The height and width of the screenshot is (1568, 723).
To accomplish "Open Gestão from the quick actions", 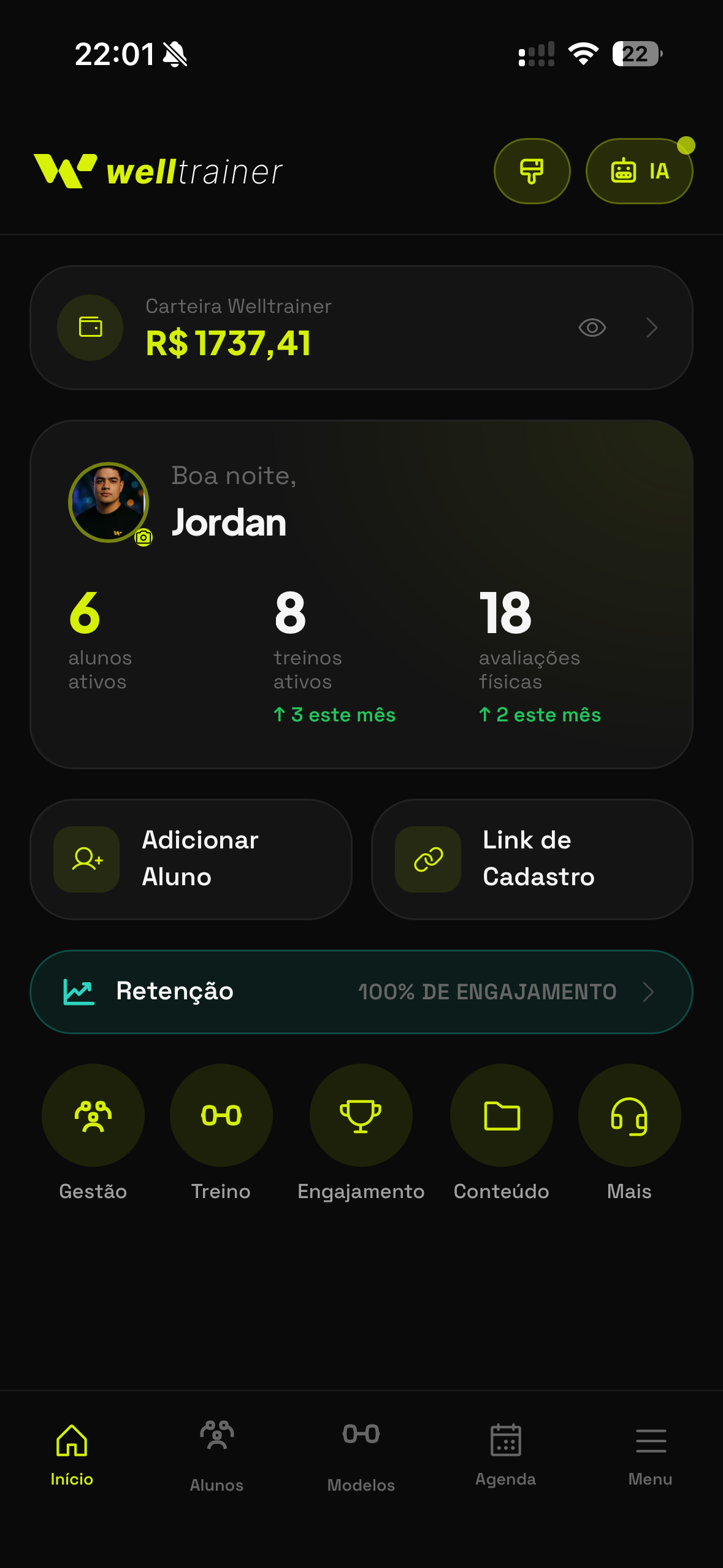I will (93, 1116).
